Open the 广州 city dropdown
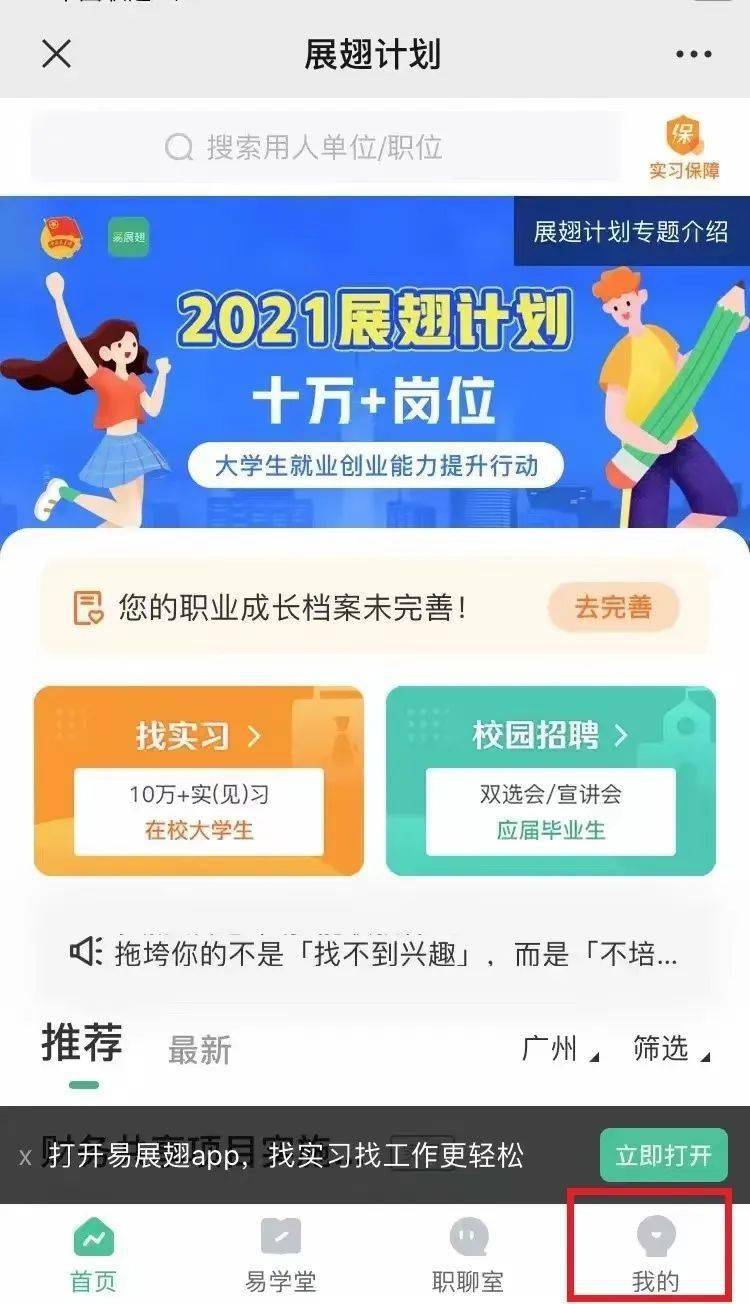Screen dimensions: 750x1304 click(x=559, y=1049)
